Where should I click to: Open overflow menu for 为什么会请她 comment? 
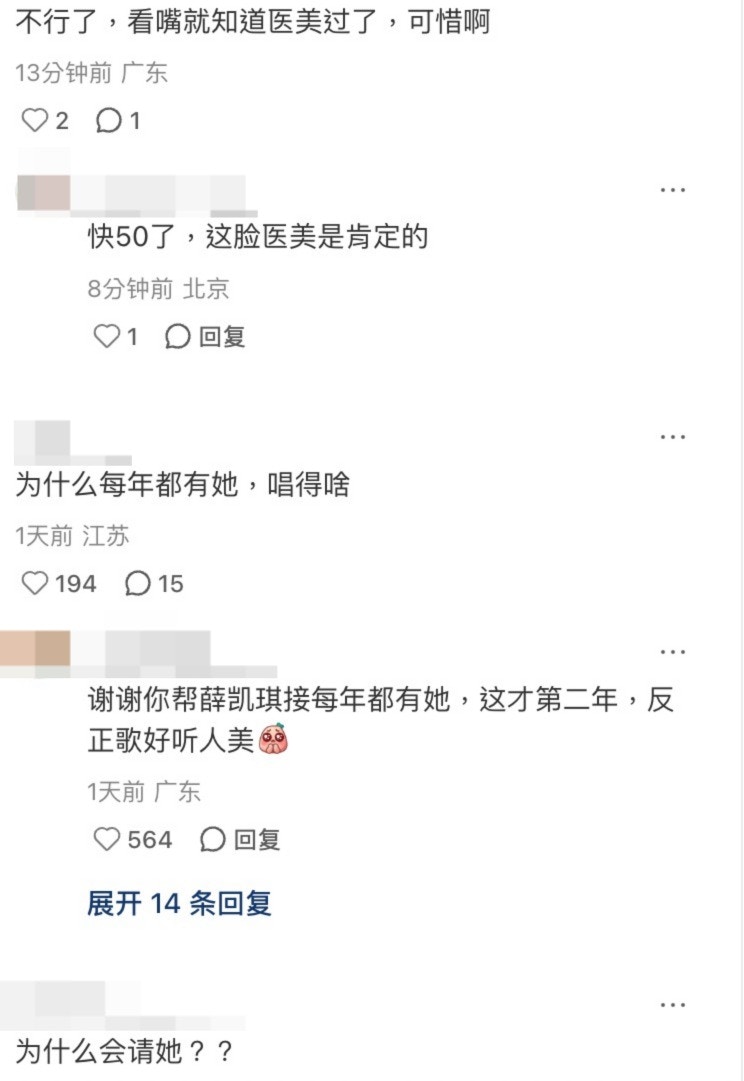coord(673,1003)
